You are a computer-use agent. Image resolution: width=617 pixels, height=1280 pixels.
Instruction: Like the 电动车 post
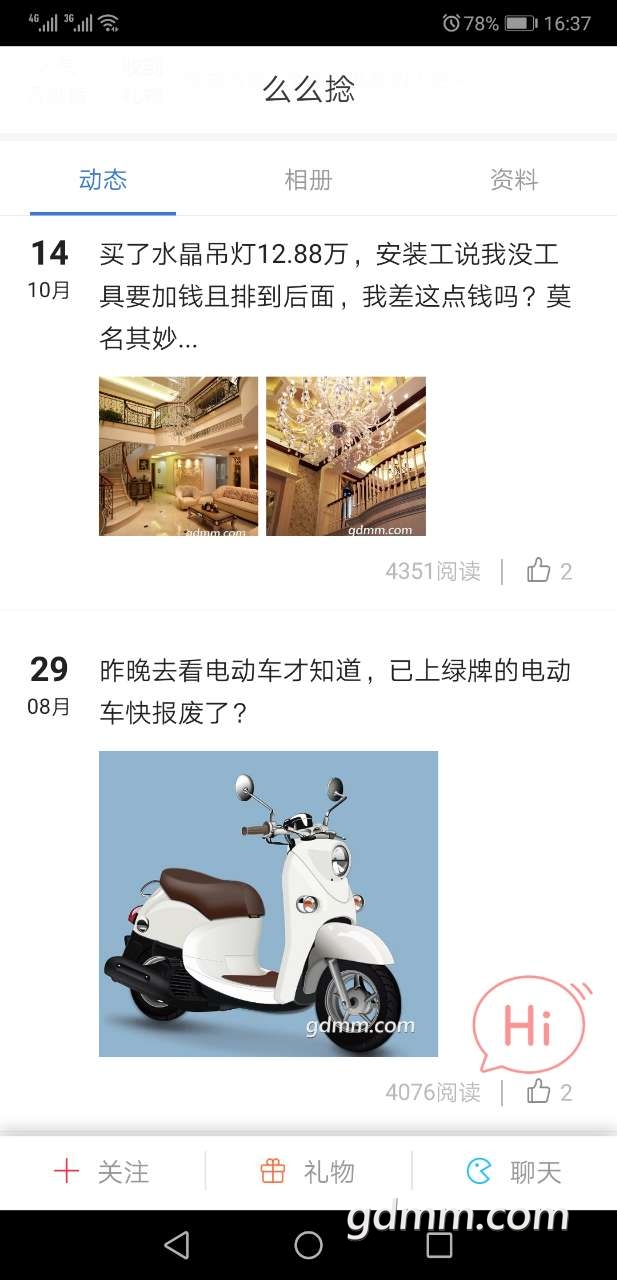549,1091
